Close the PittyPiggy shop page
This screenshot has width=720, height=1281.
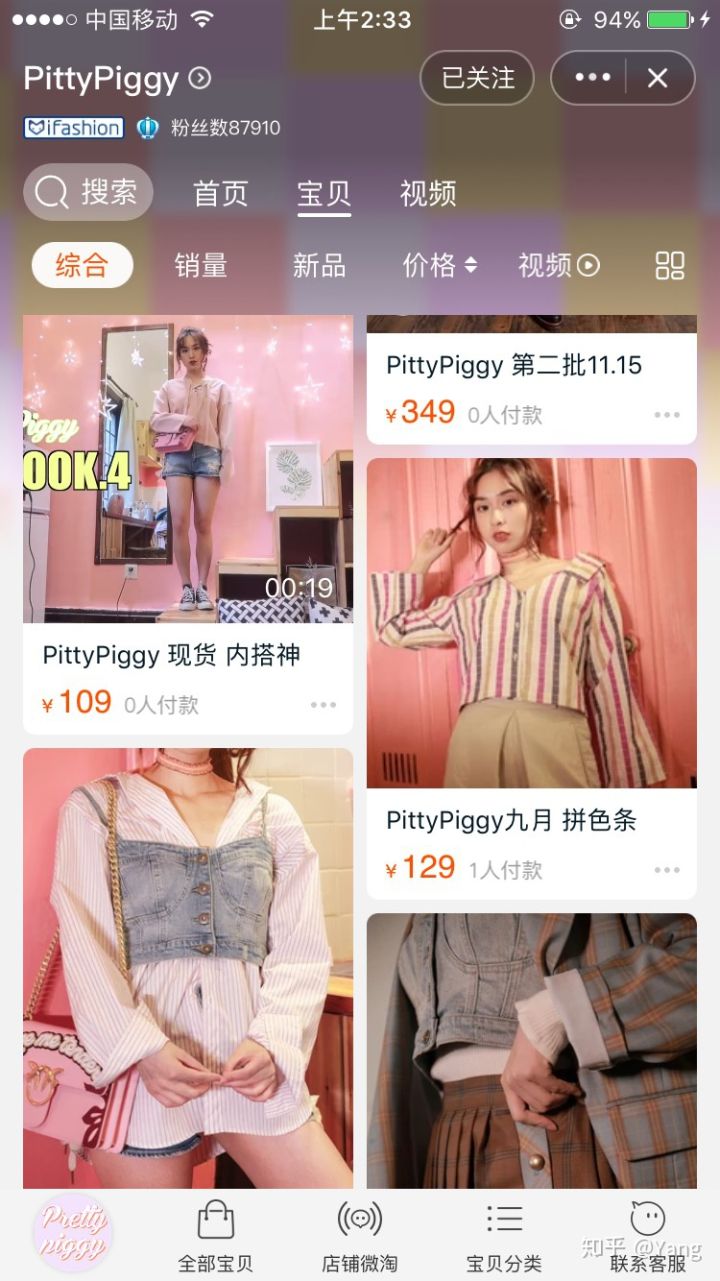pos(658,78)
